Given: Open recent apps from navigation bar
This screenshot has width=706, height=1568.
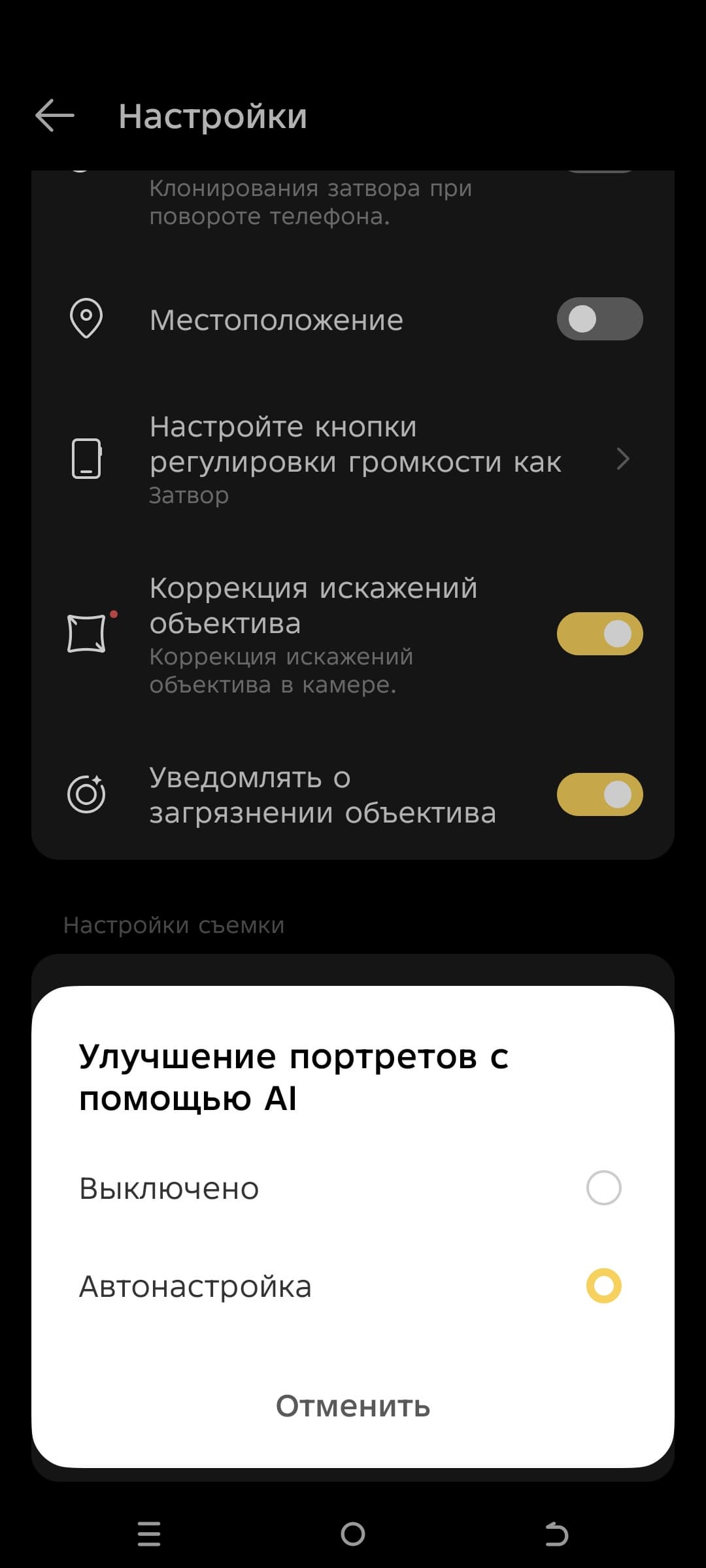Looking at the screenshot, I should pos(149,1533).
